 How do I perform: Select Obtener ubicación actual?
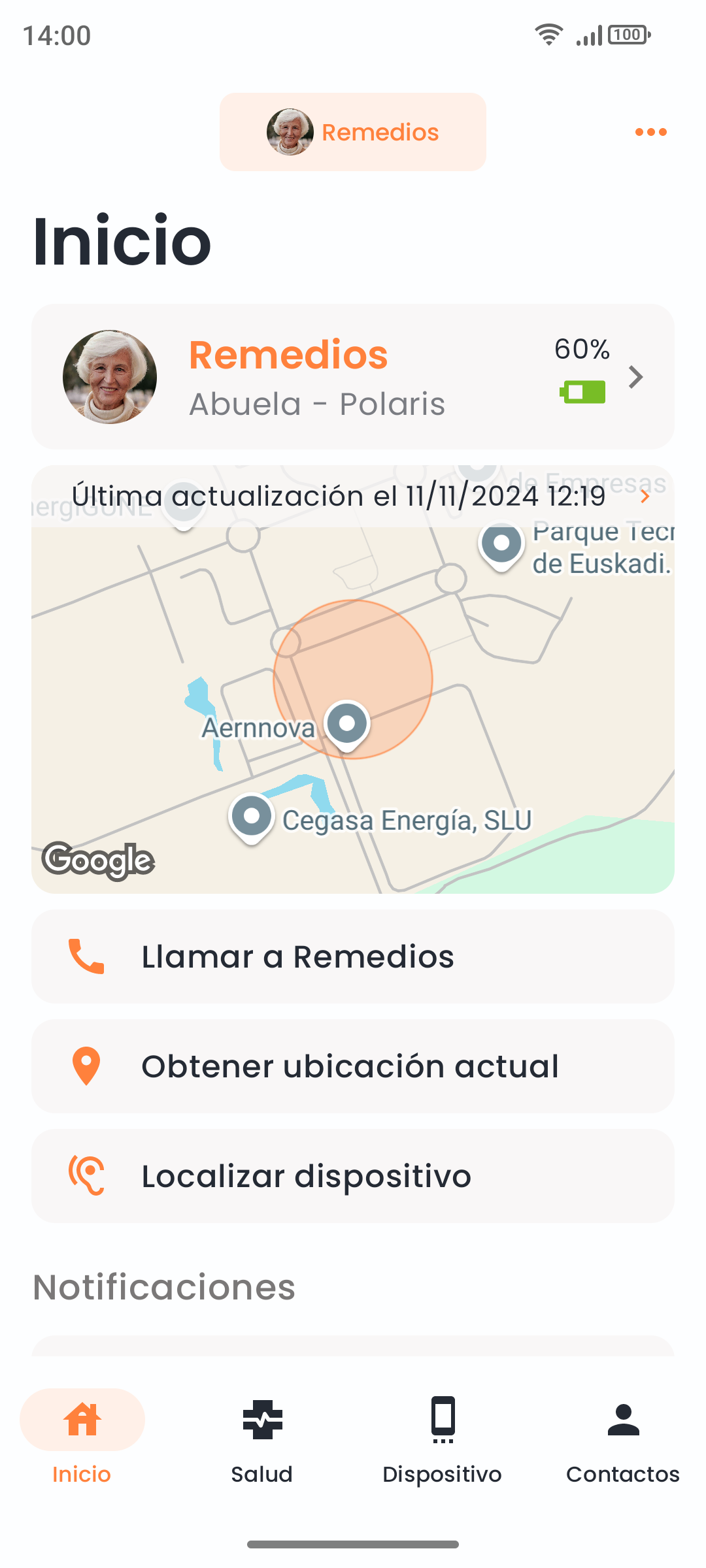pyautogui.click(x=353, y=1066)
